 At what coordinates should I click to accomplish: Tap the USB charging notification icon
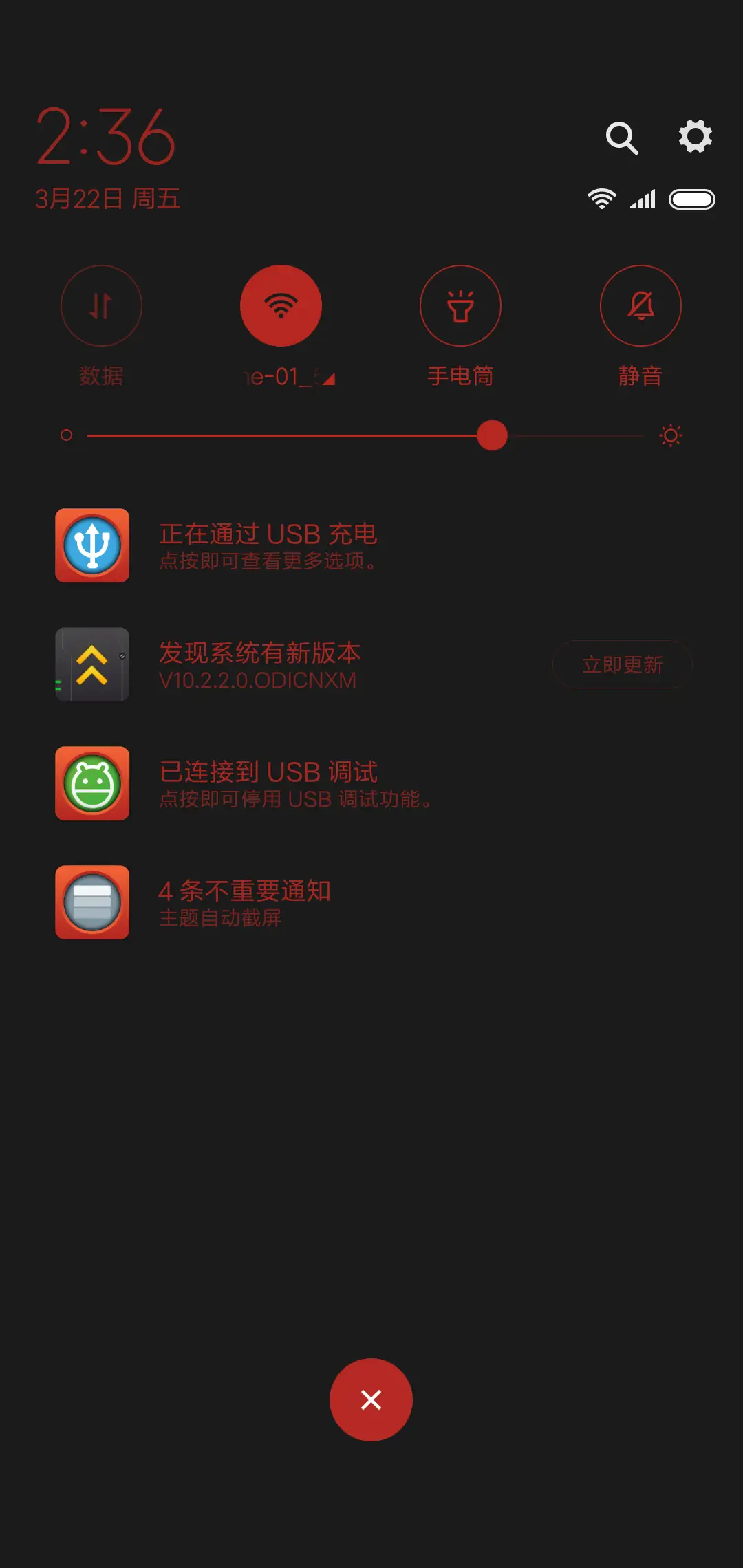coord(92,545)
